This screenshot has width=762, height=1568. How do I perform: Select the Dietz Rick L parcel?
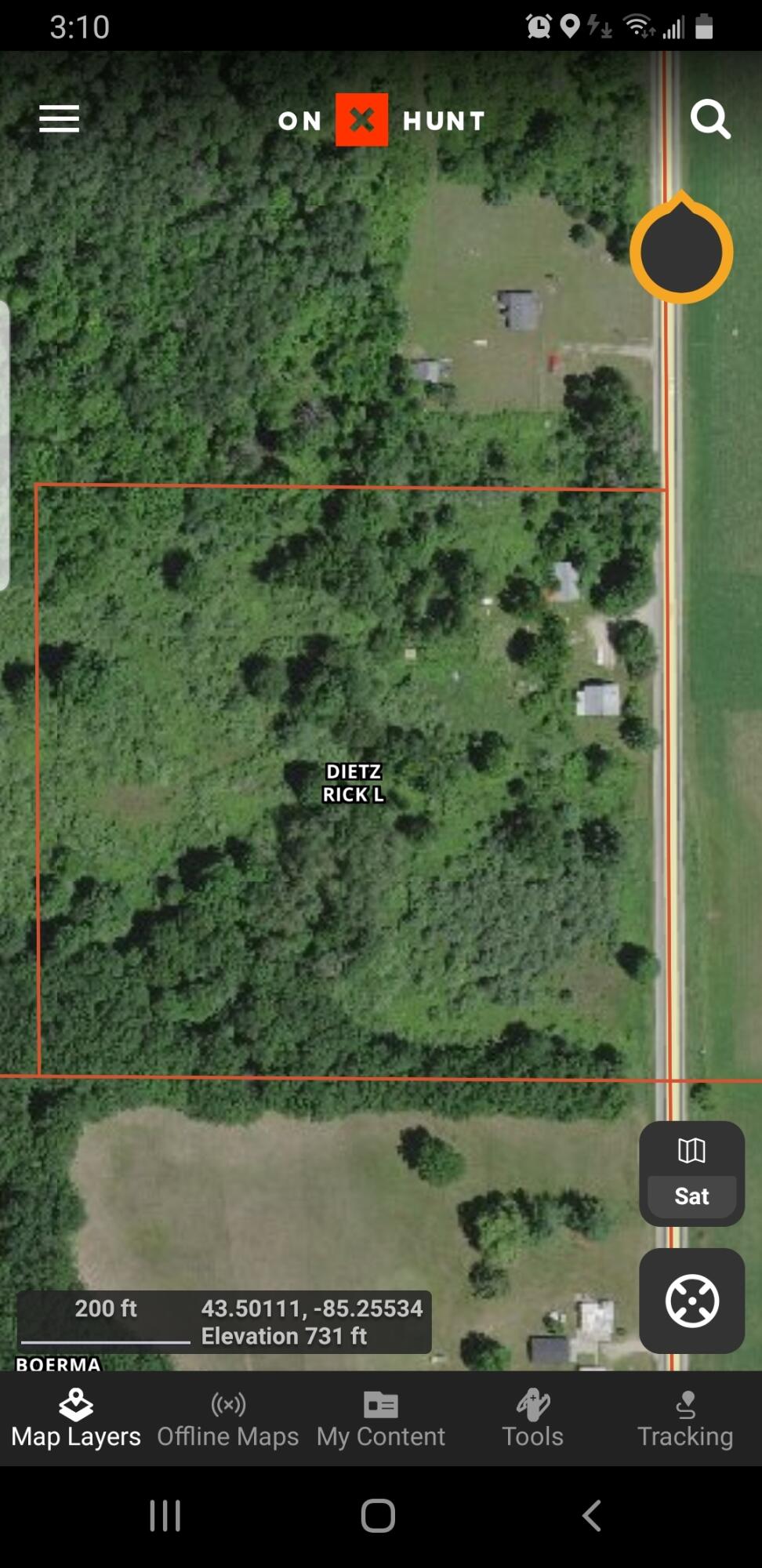[354, 783]
